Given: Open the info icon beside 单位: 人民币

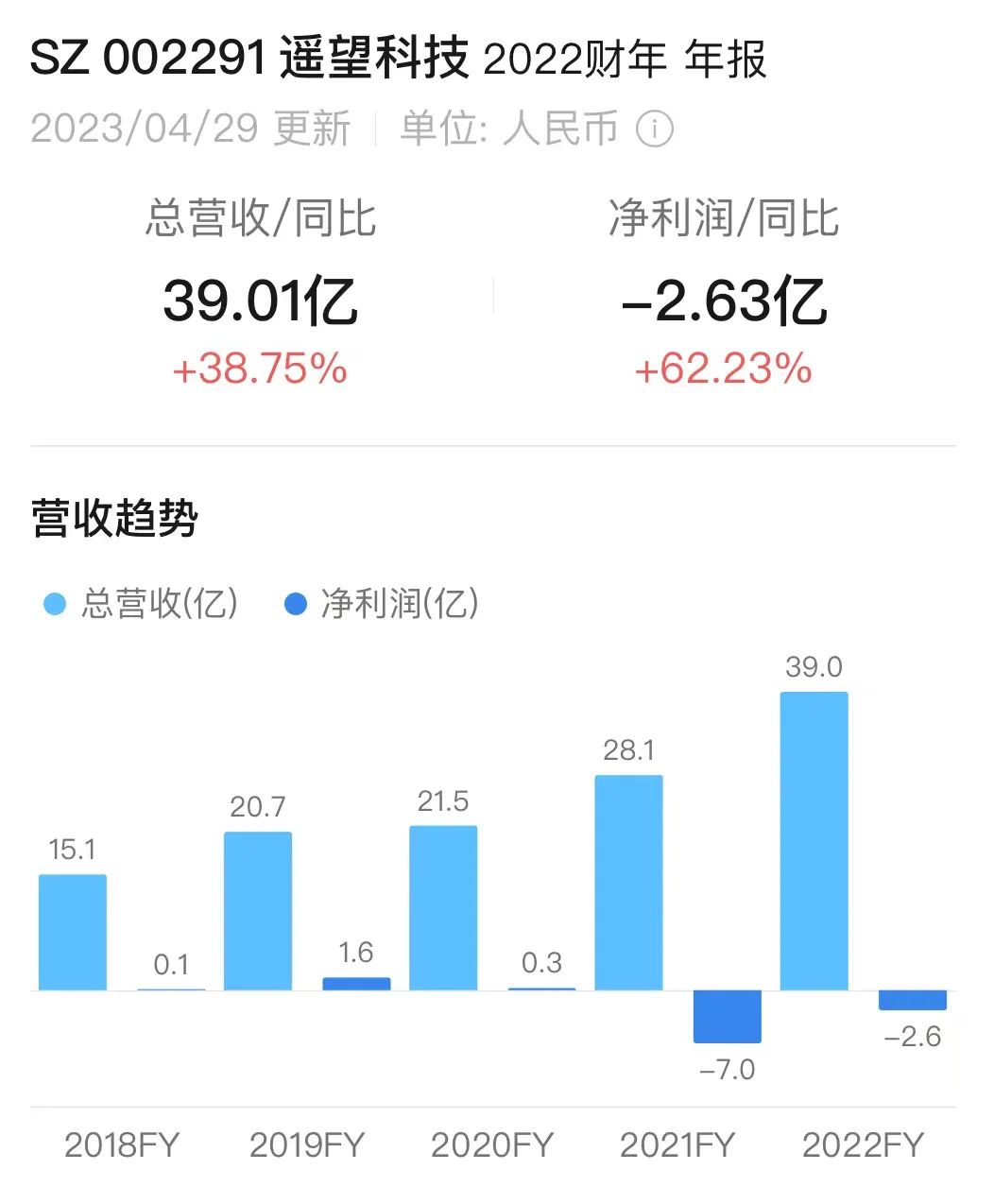Looking at the screenshot, I should tap(655, 129).
